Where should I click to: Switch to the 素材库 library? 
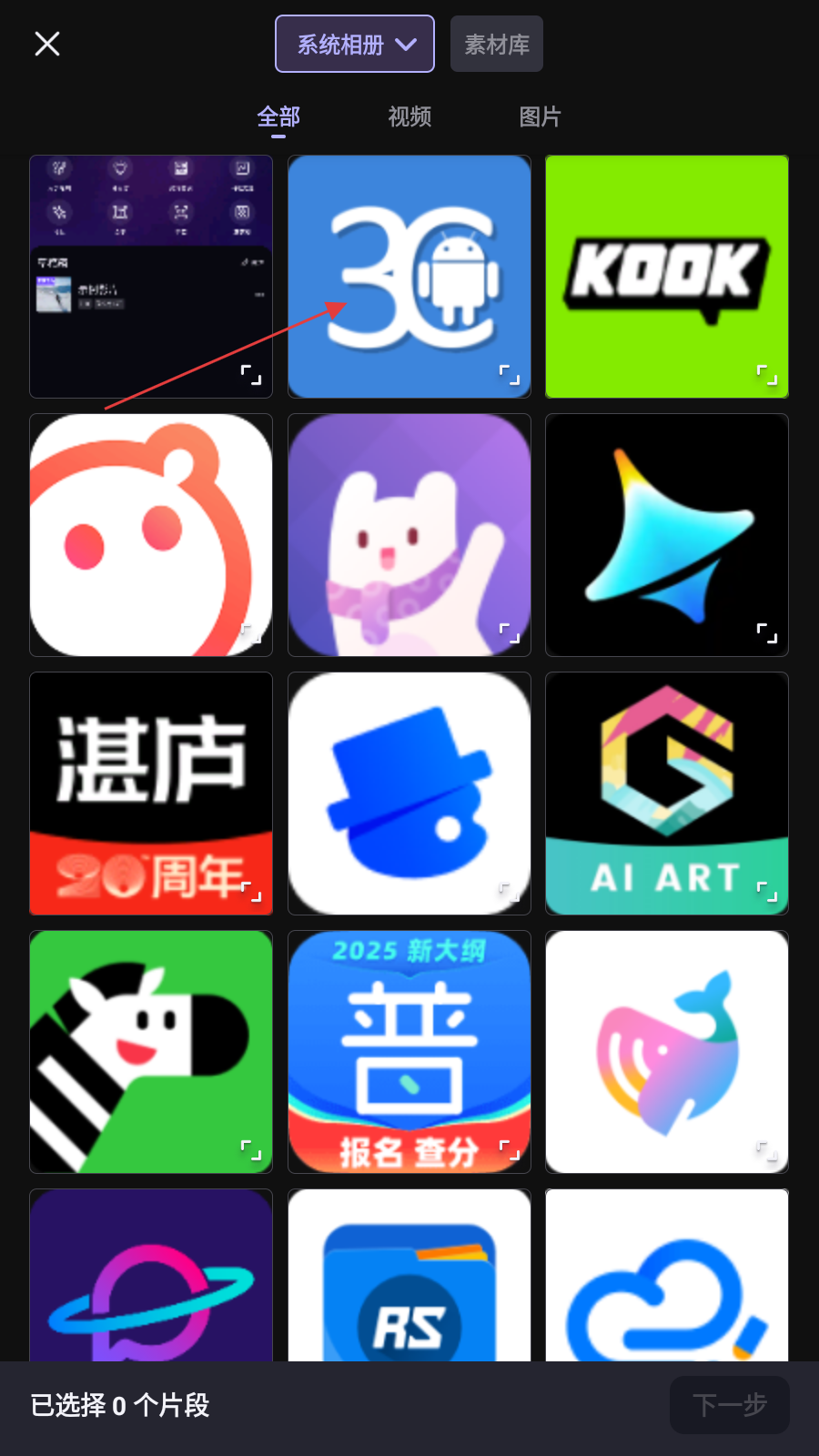click(x=496, y=44)
